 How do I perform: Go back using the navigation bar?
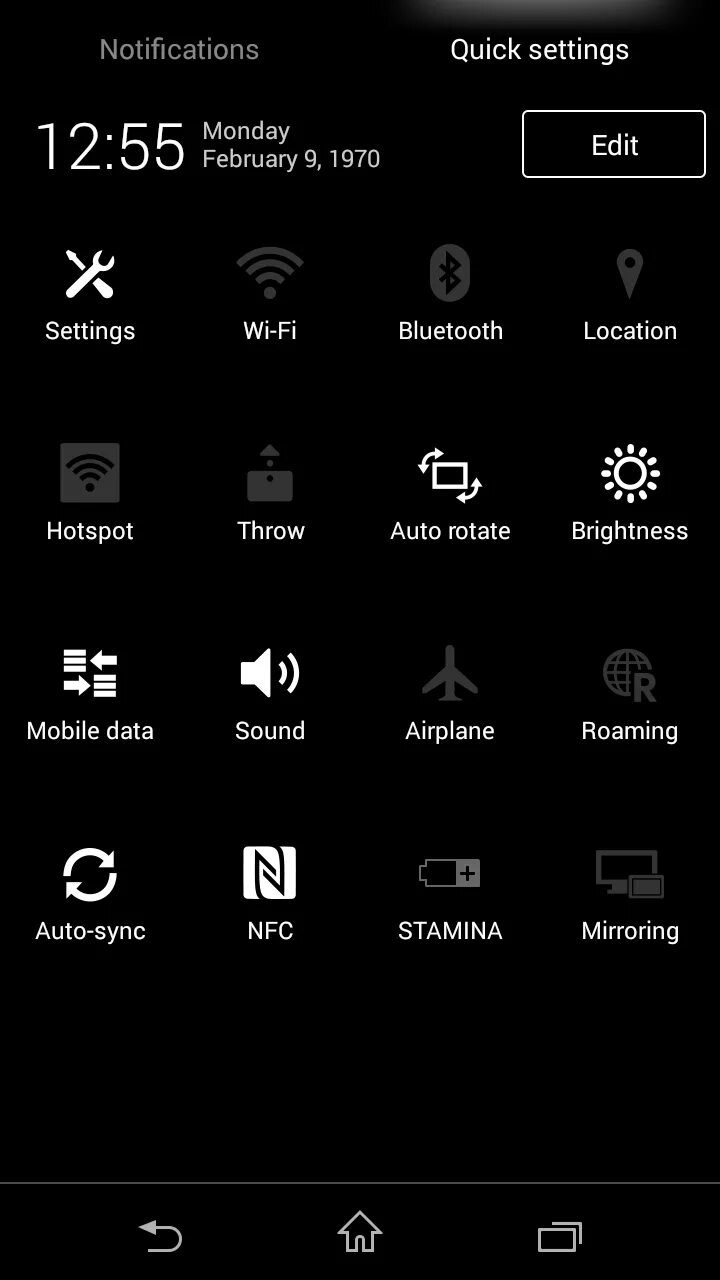(x=160, y=1236)
